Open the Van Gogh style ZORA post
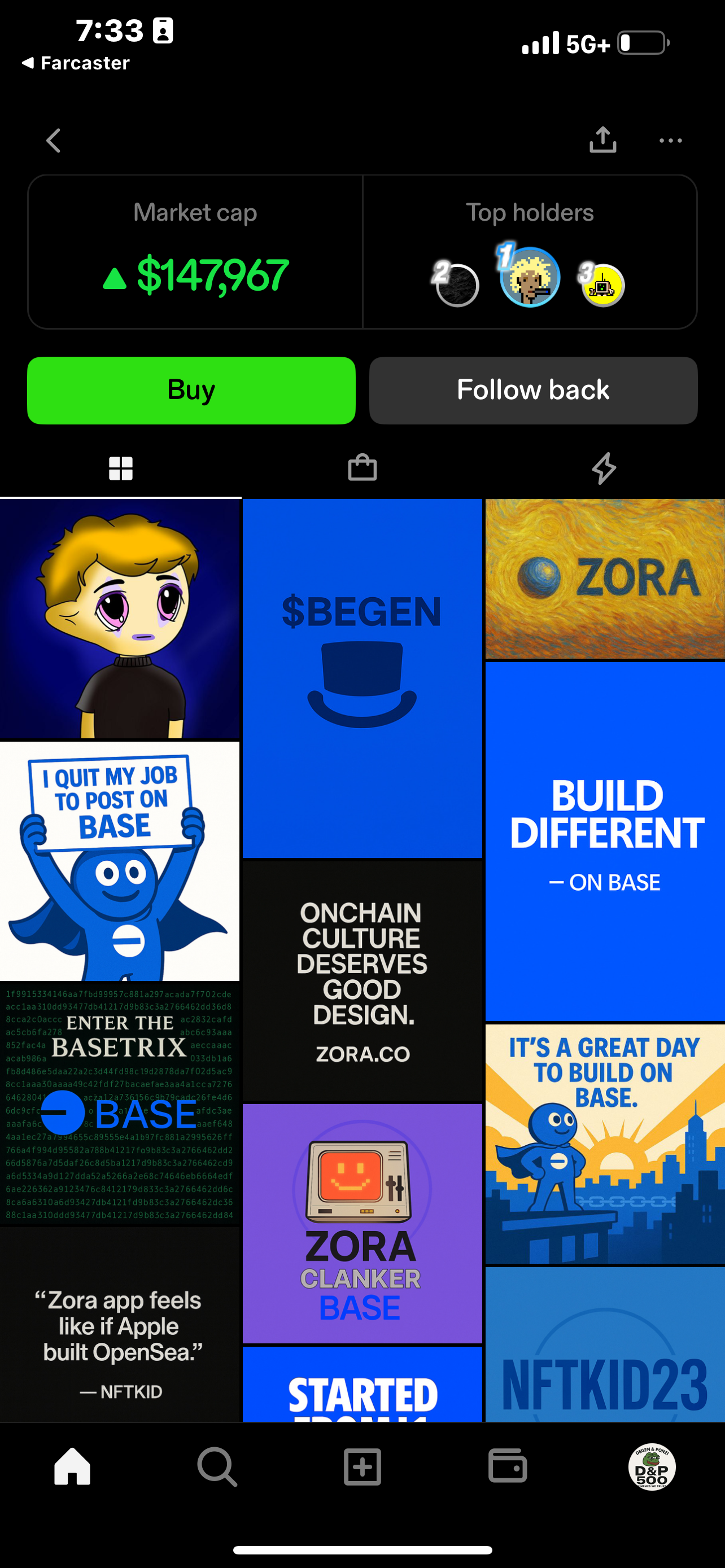The image size is (725, 1568). [x=605, y=578]
